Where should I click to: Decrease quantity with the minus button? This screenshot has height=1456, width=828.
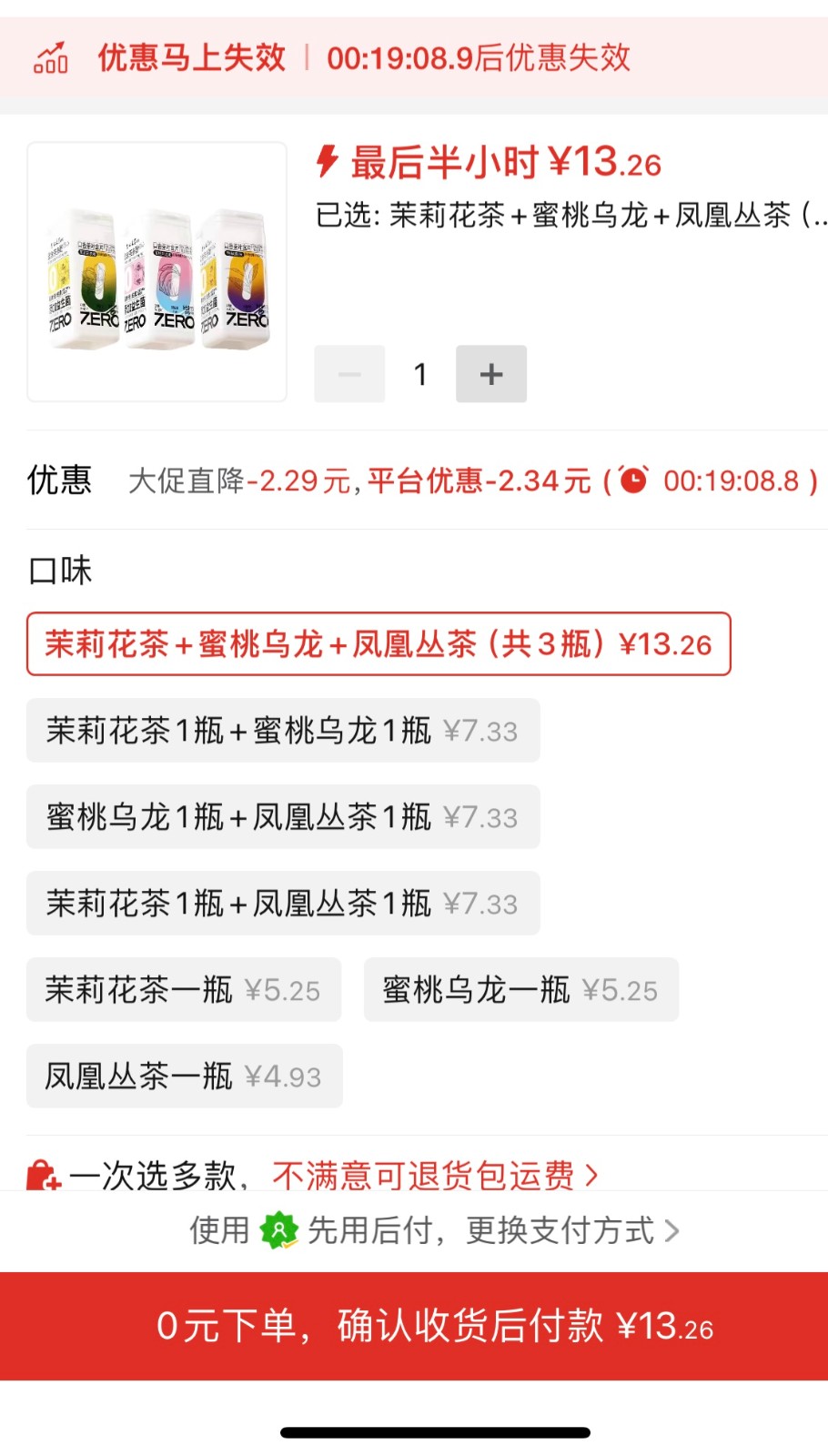(x=349, y=374)
